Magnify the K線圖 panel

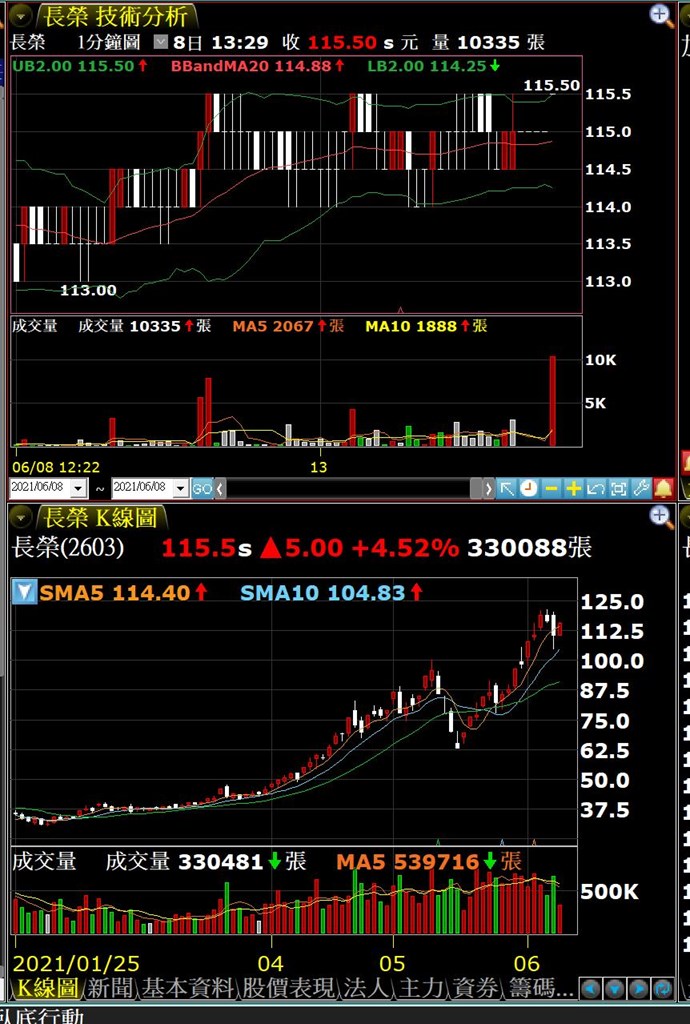click(x=661, y=516)
